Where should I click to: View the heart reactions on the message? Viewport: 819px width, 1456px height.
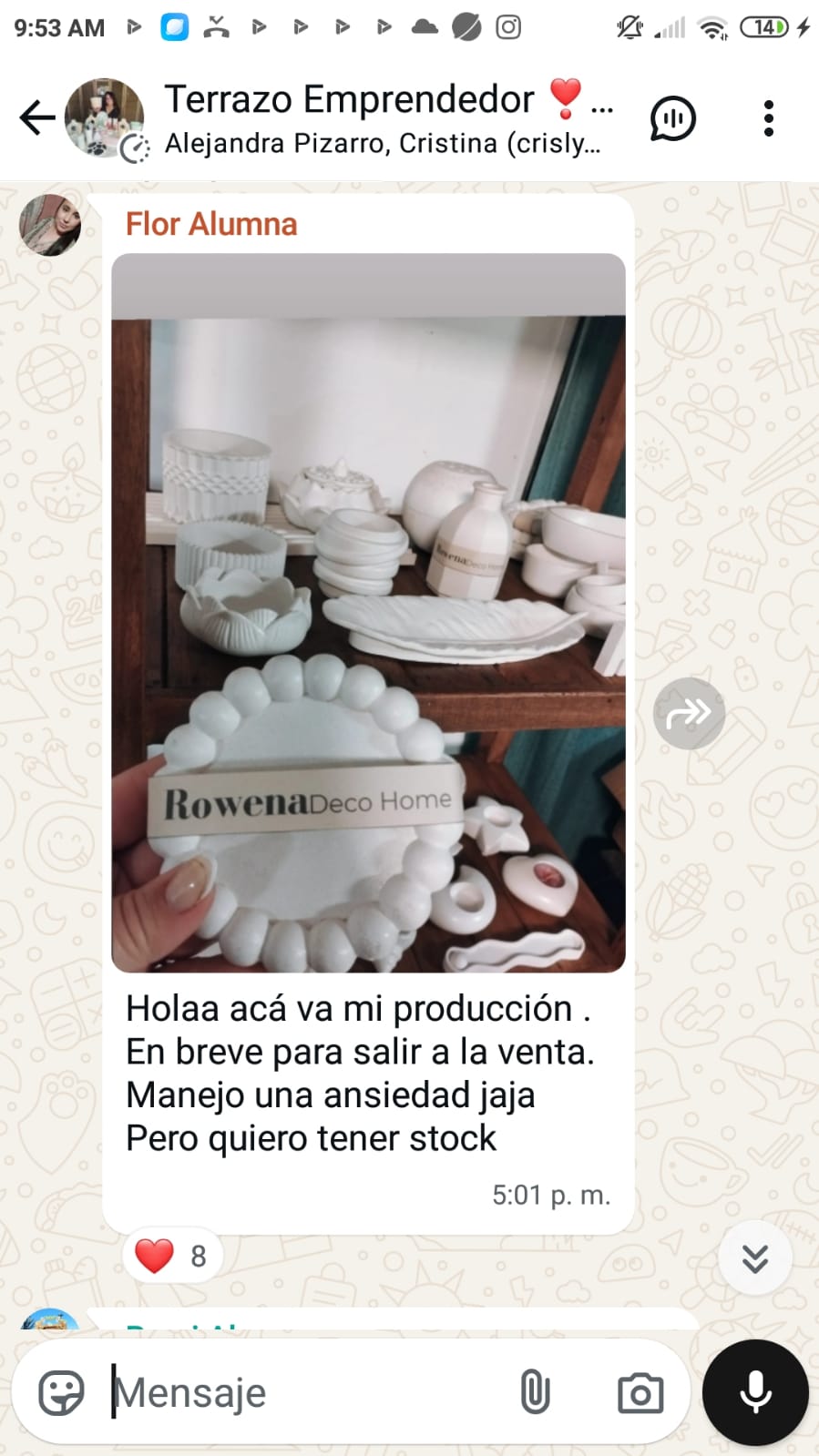(x=172, y=1256)
